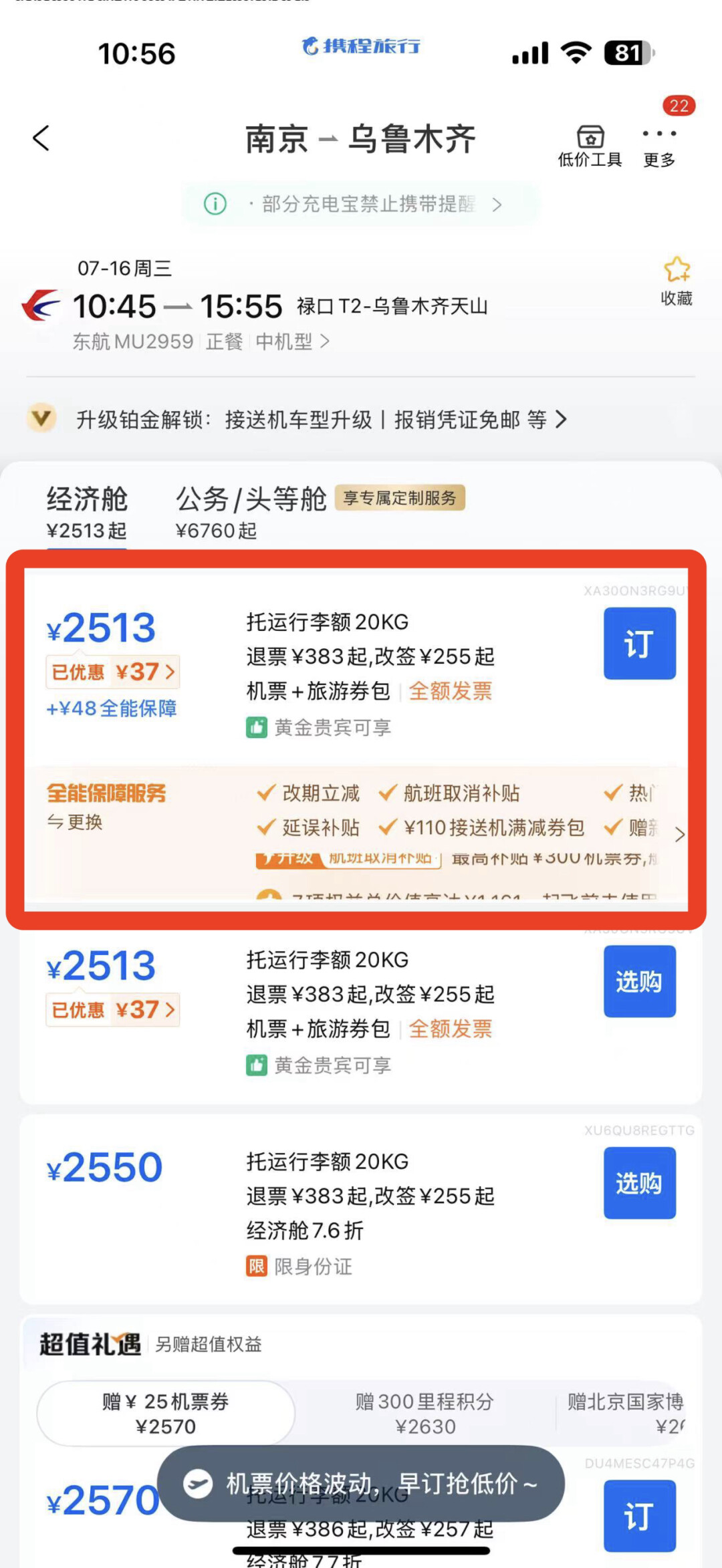This screenshot has height=1568, width=722.
Task: Tap 订 on the ¥2513 全能保障 fare
Action: (640, 643)
